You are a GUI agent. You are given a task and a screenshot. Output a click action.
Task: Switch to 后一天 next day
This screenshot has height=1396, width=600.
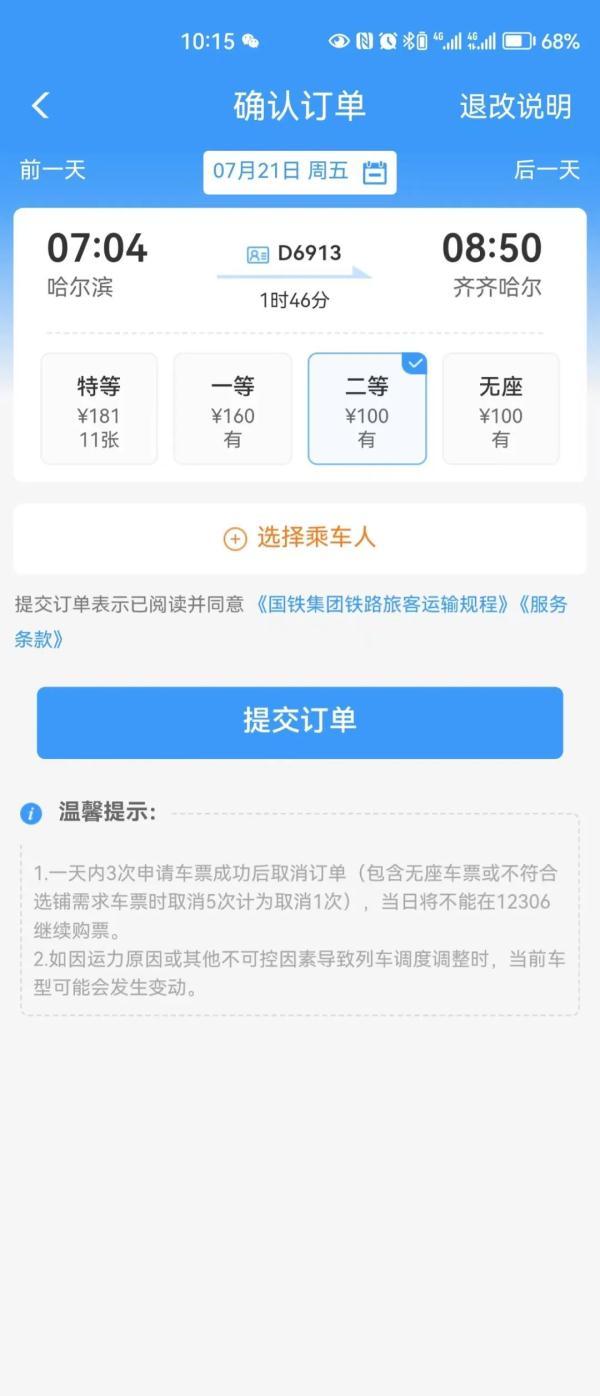(546, 170)
